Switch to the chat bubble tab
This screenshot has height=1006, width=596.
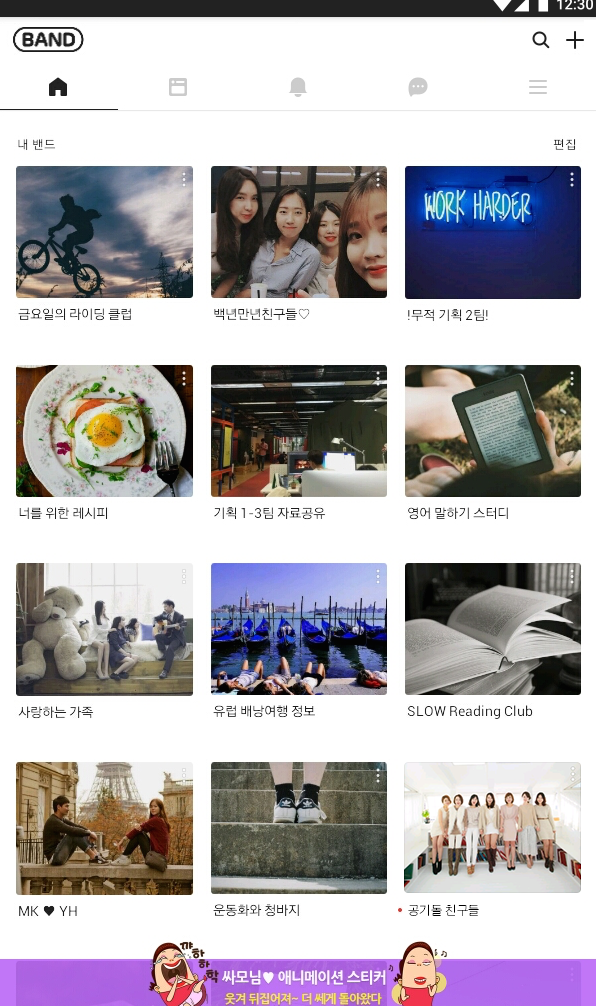418,87
